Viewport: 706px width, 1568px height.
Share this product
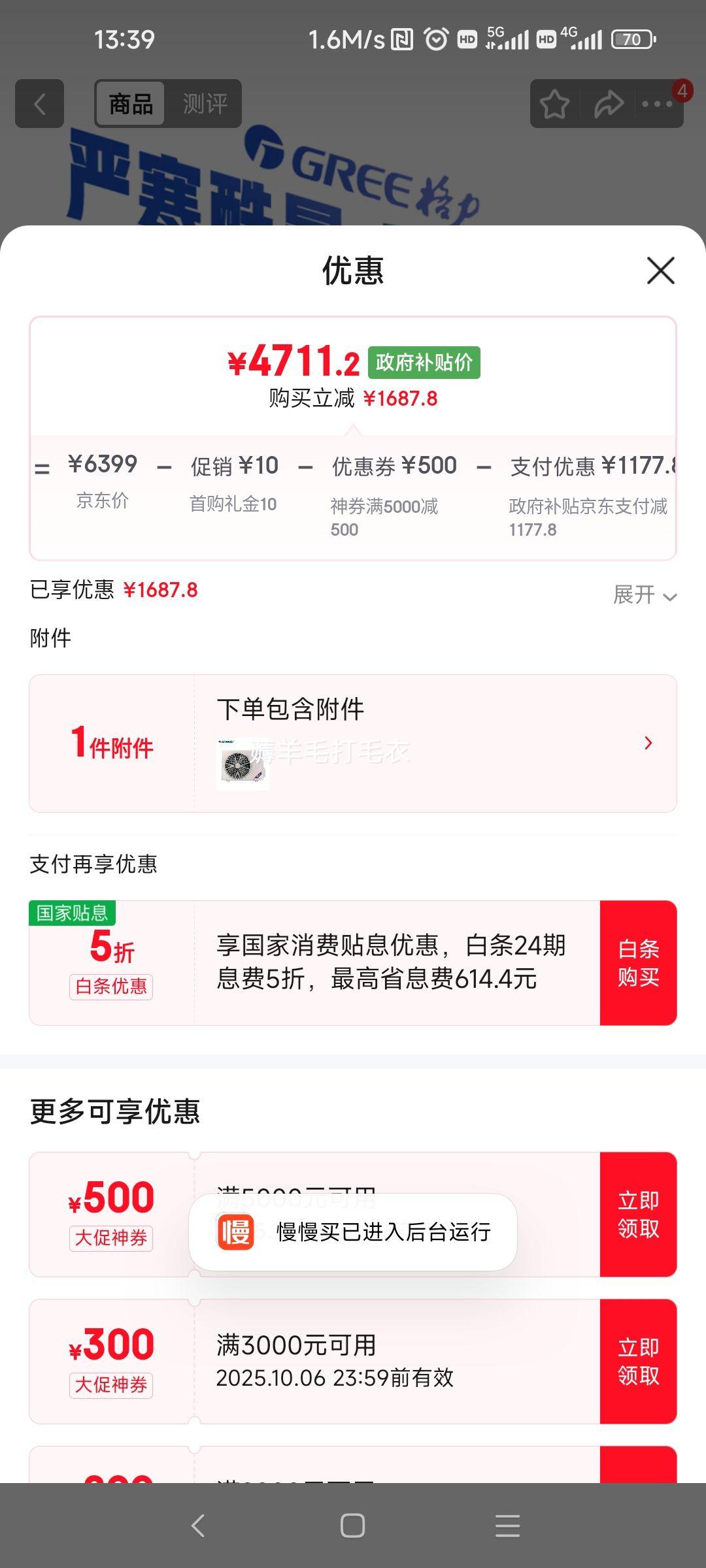tap(608, 105)
